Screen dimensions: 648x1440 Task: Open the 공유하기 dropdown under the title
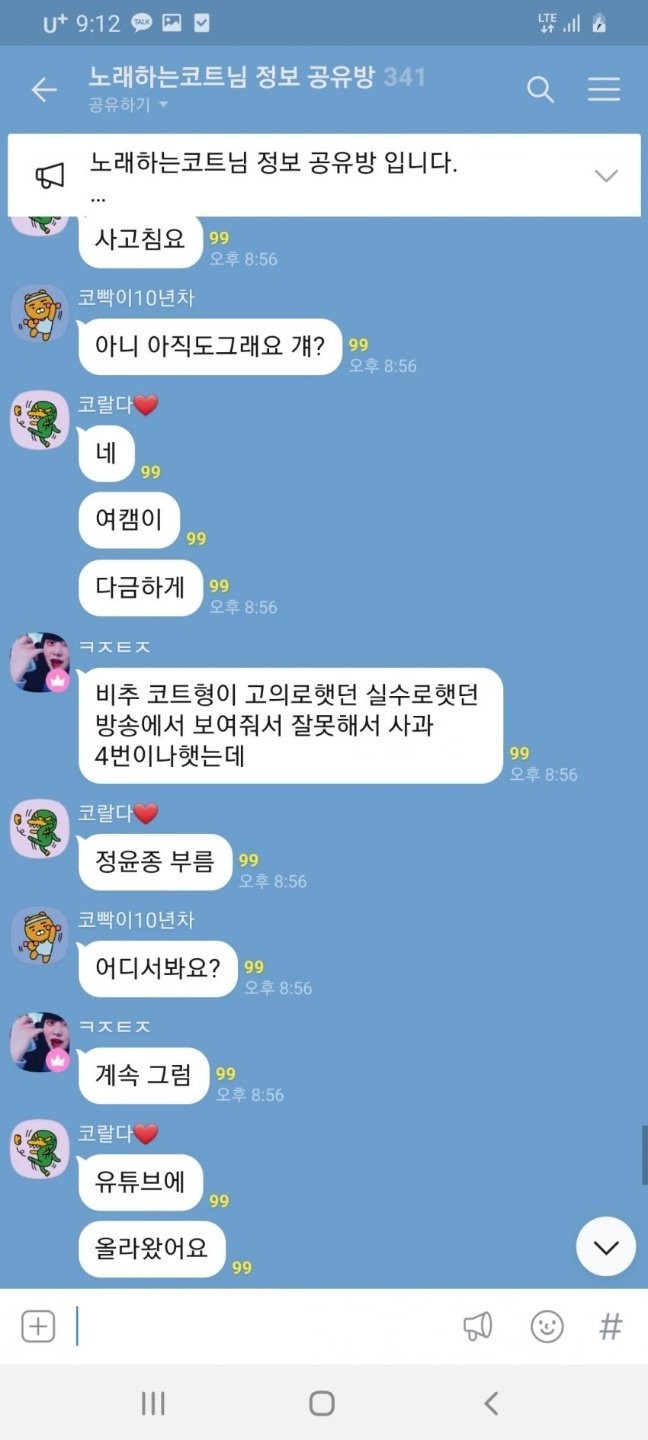128,105
